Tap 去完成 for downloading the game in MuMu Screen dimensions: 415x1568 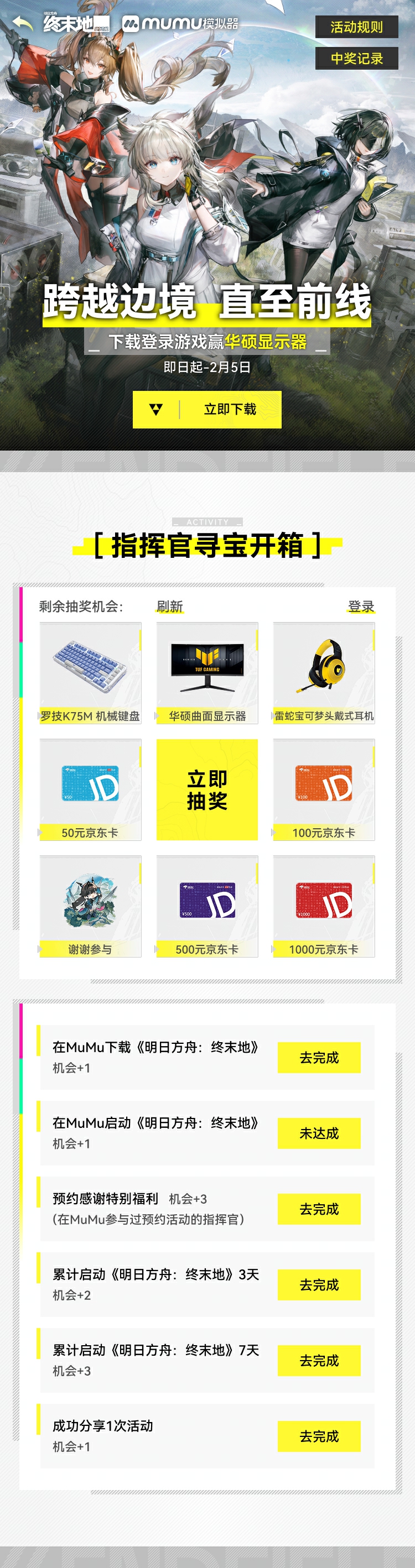(319, 1057)
